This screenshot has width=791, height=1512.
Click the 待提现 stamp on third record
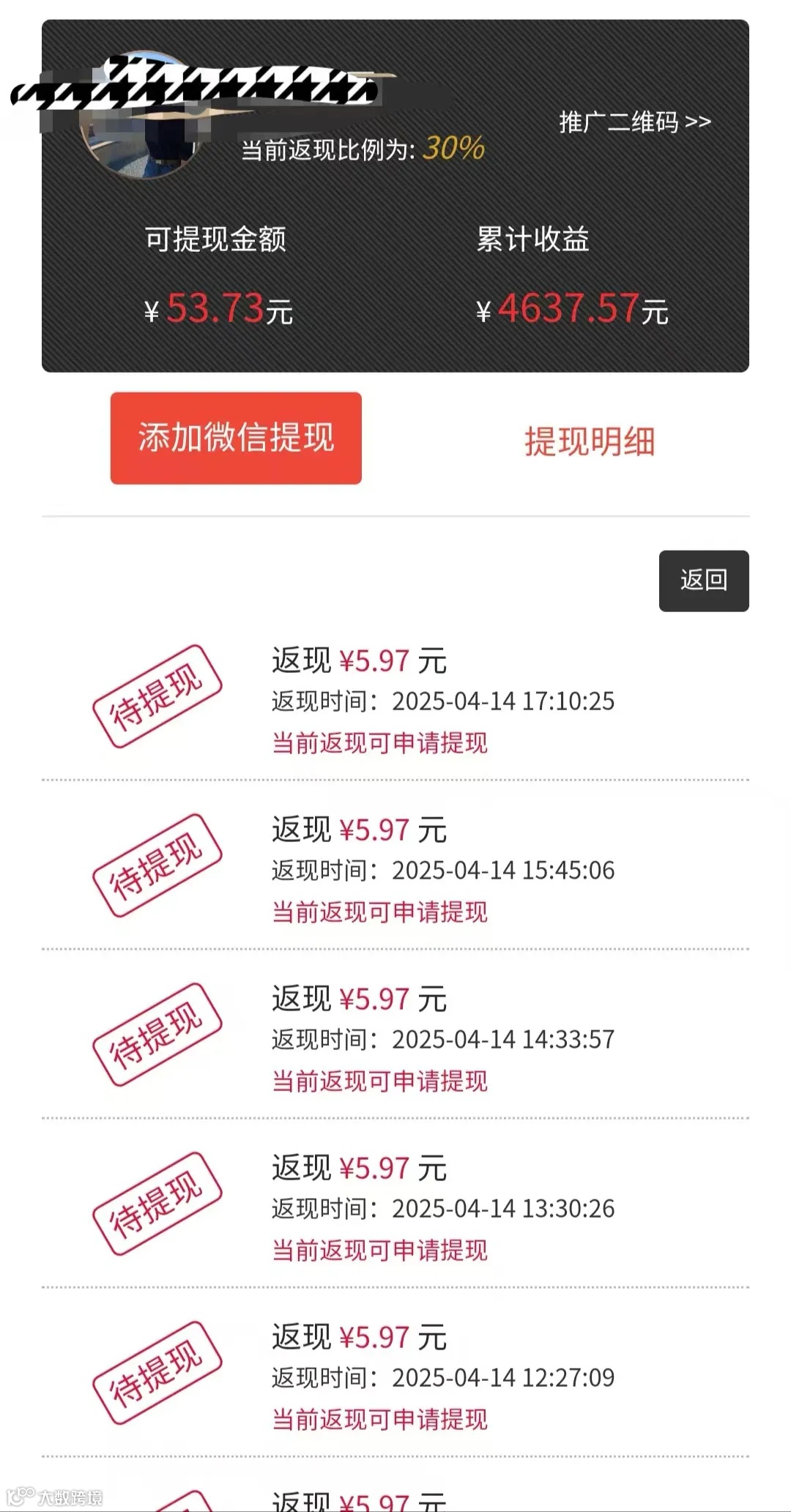tap(160, 1032)
